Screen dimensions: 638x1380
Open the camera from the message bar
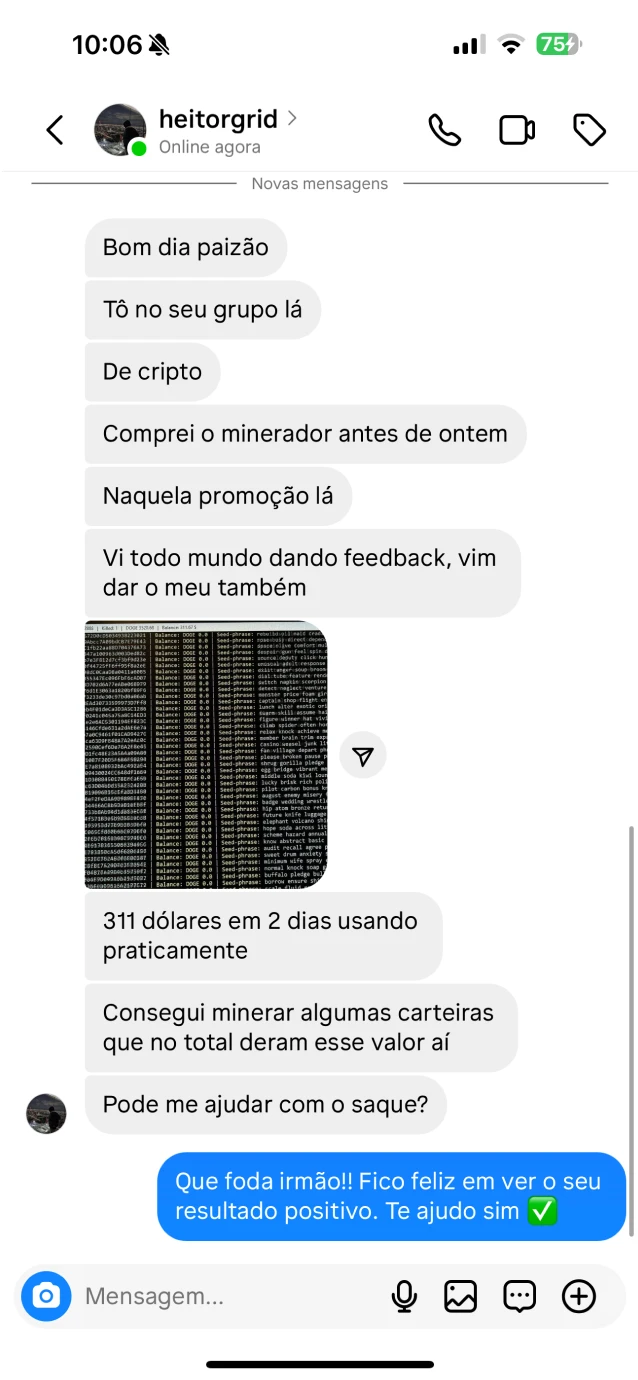[47, 1297]
